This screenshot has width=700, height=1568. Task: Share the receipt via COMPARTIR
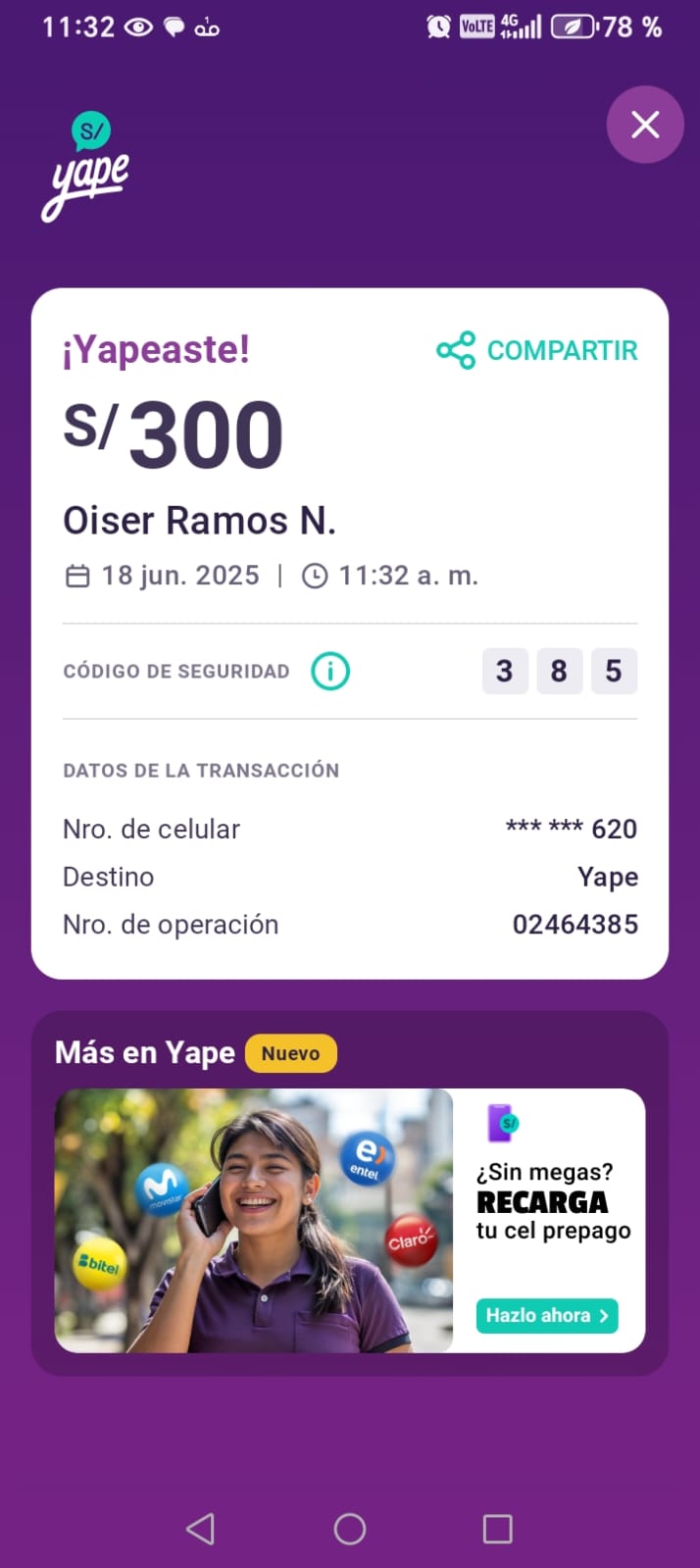(537, 350)
